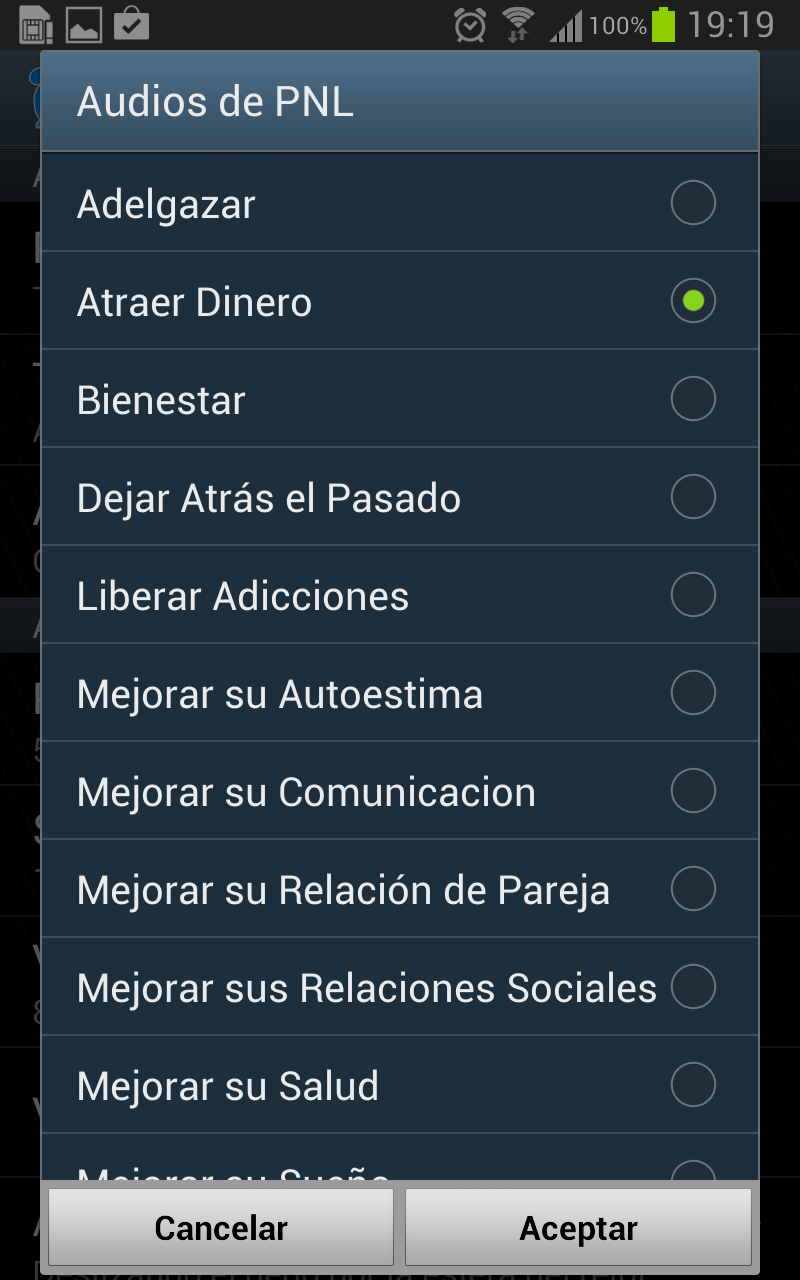
Task: Choose Bienestar from the list
Action: click(x=400, y=400)
